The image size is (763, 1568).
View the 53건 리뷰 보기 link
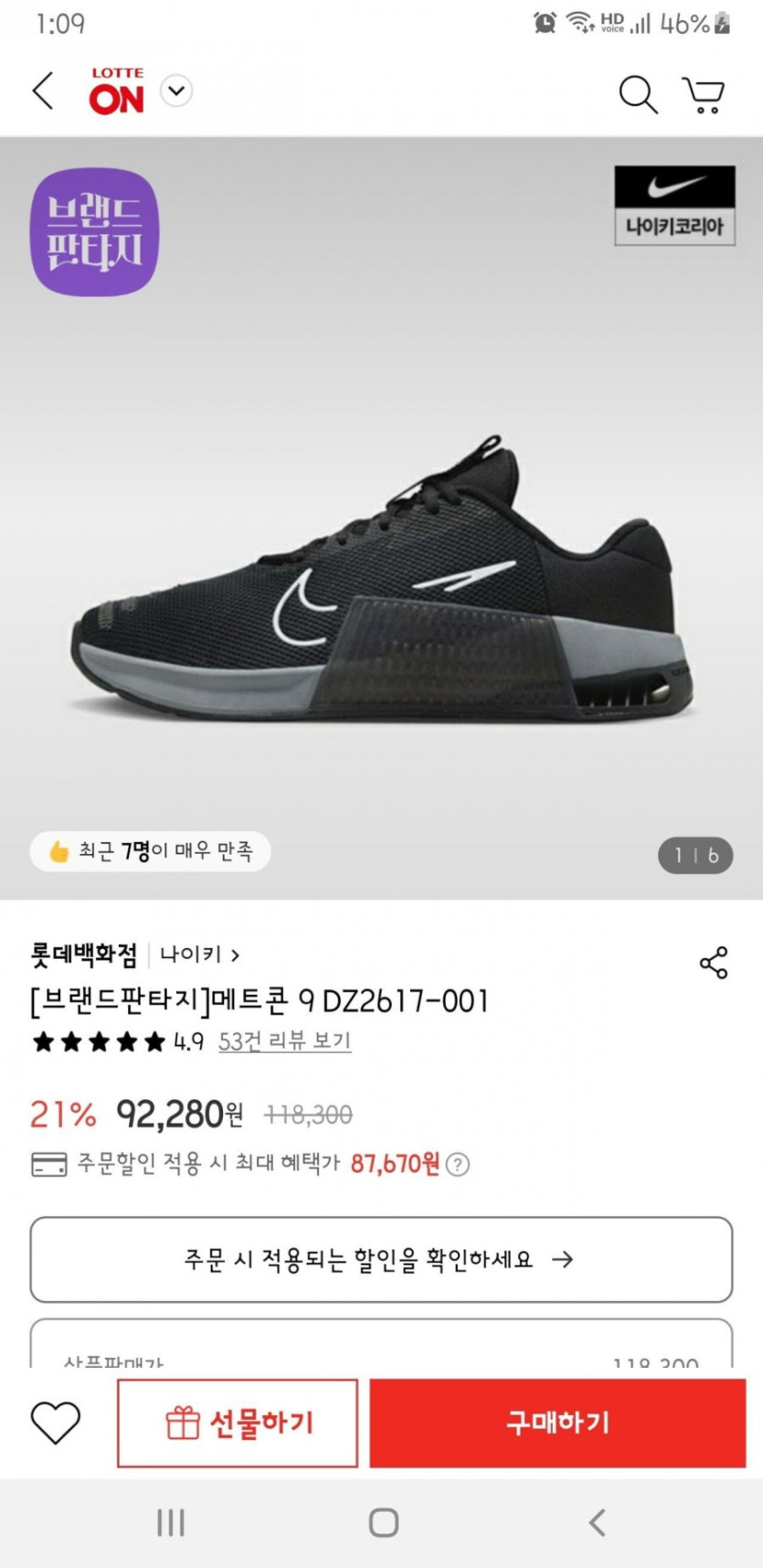click(x=284, y=1041)
